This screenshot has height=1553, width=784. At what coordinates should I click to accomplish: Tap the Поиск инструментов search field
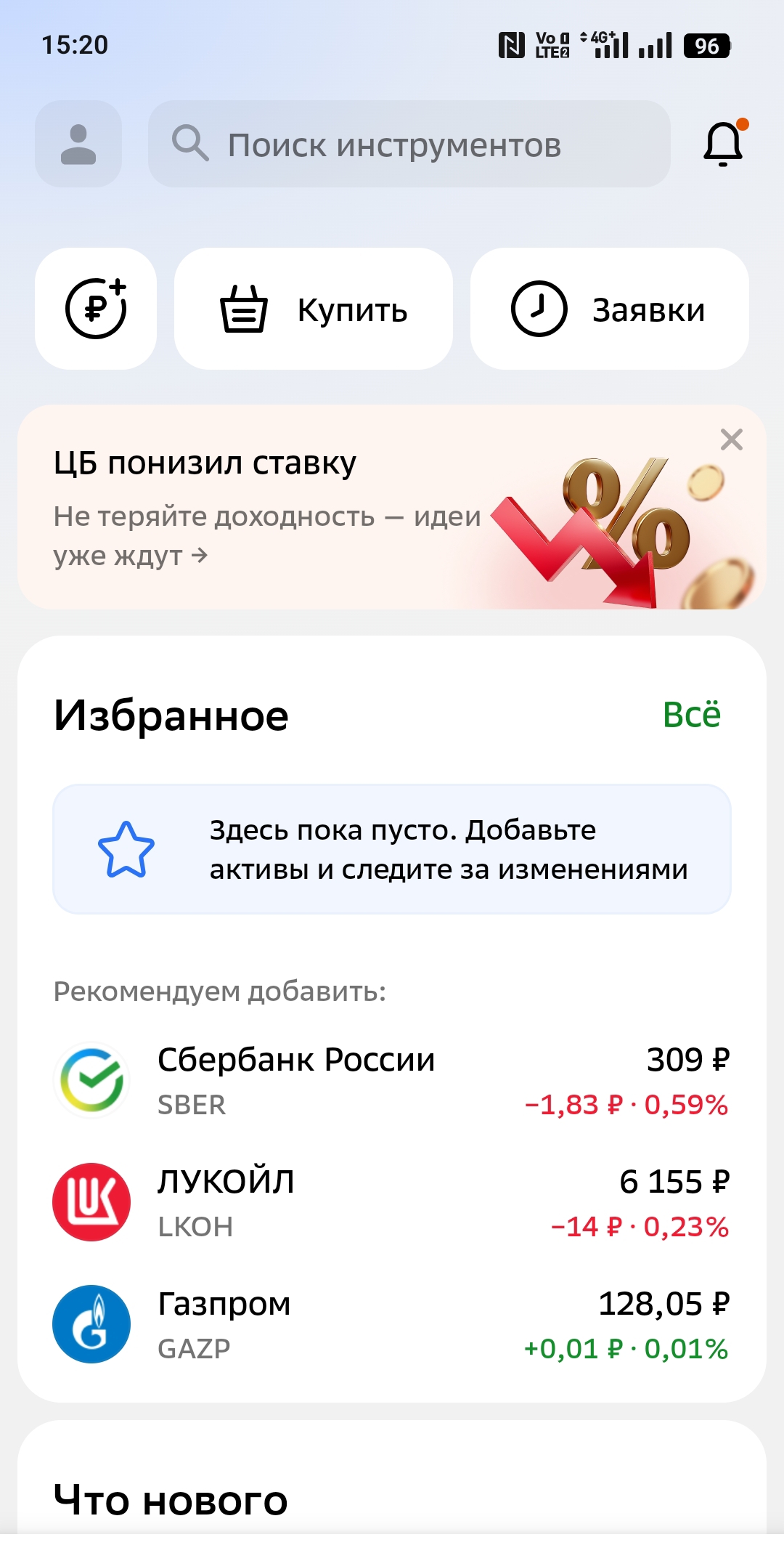coord(409,144)
